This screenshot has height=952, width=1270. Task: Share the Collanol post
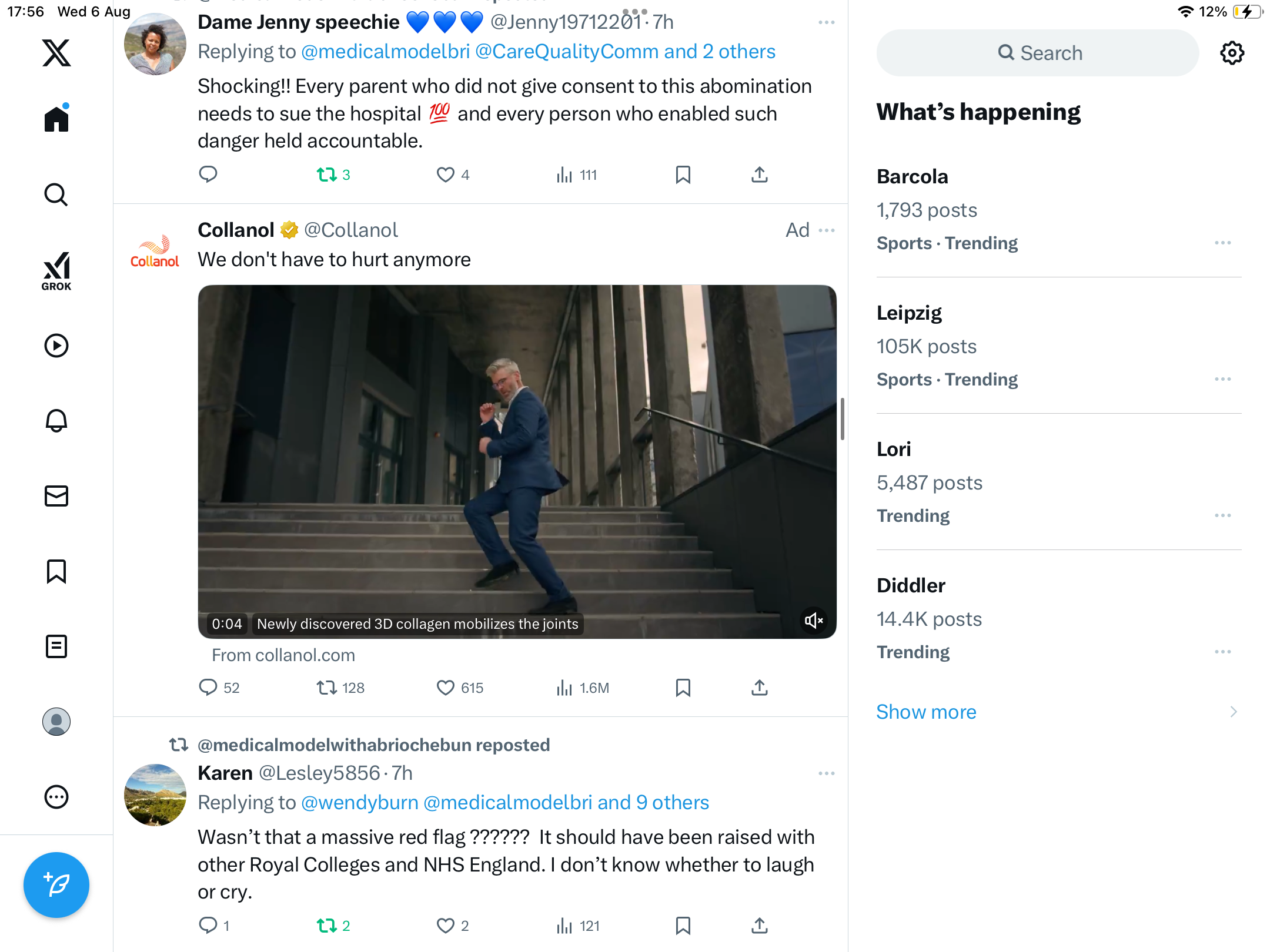[760, 688]
